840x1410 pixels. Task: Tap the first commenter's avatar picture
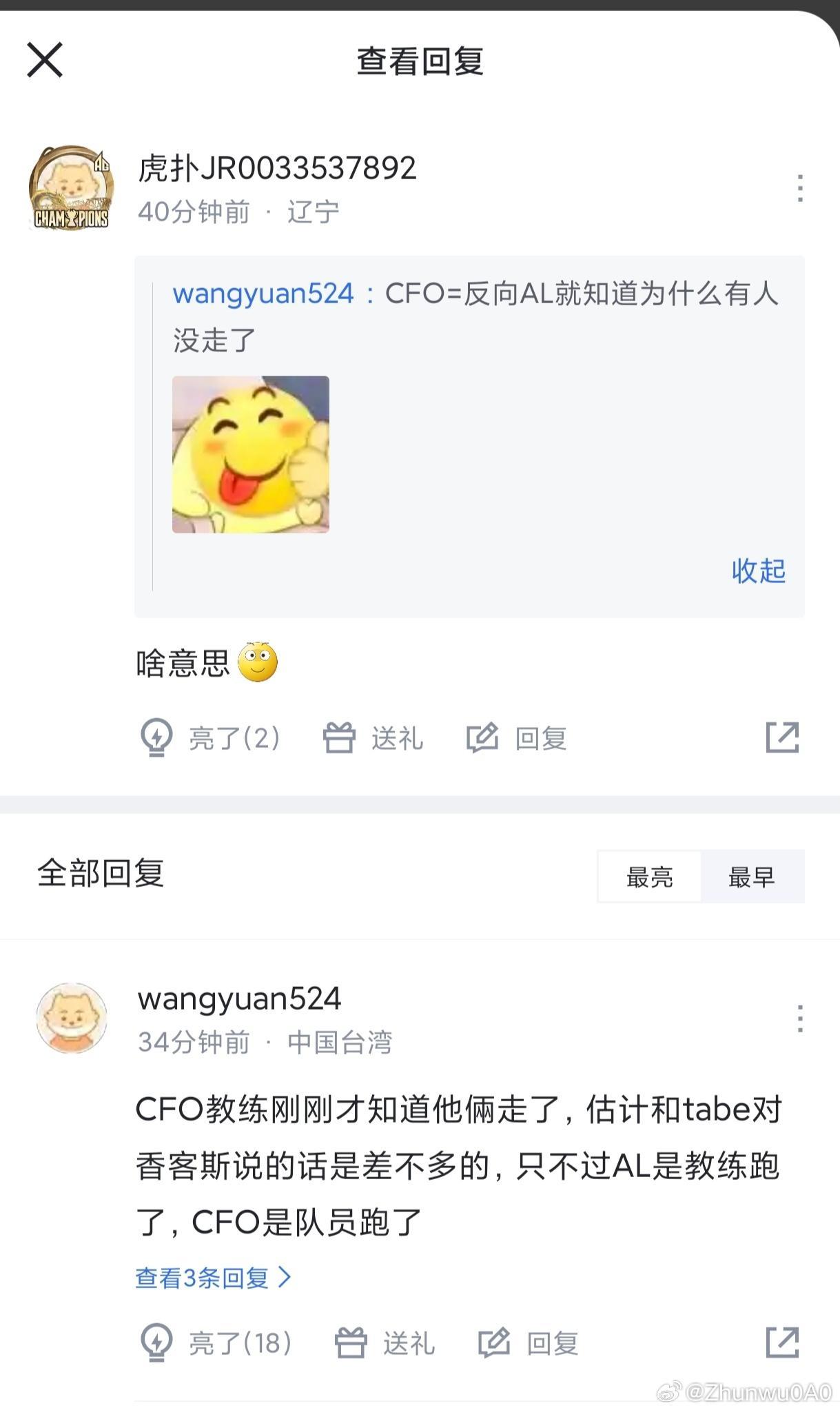70,186
